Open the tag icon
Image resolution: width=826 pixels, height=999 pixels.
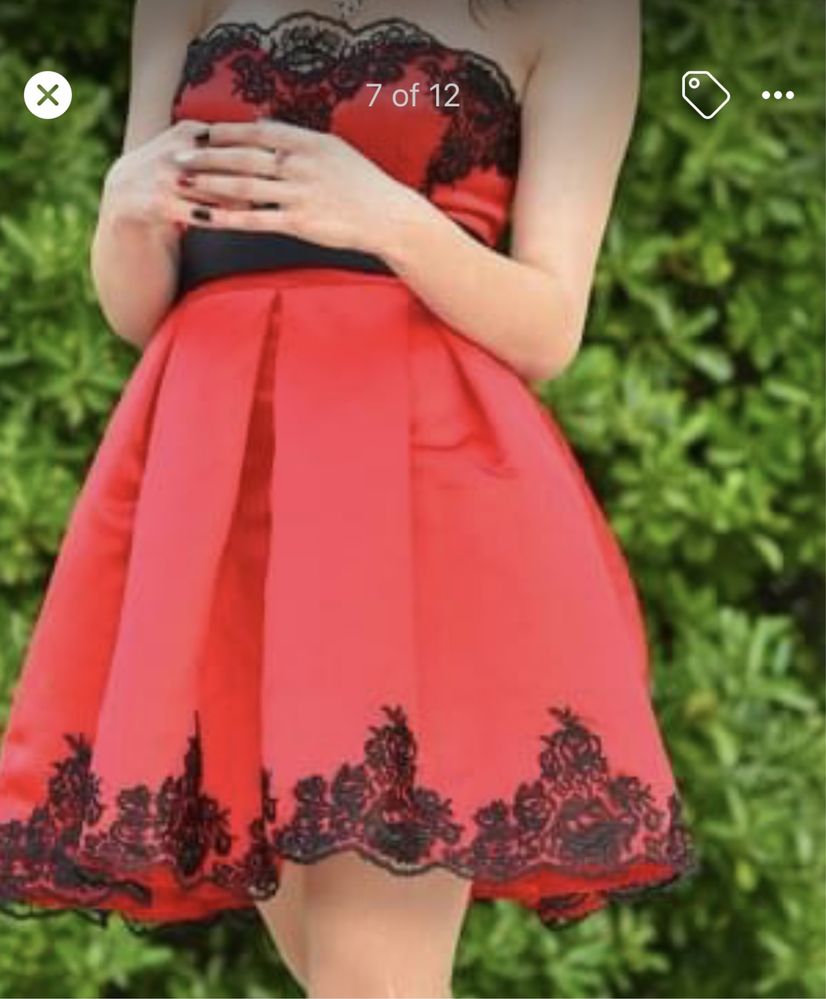click(x=705, y=95)
